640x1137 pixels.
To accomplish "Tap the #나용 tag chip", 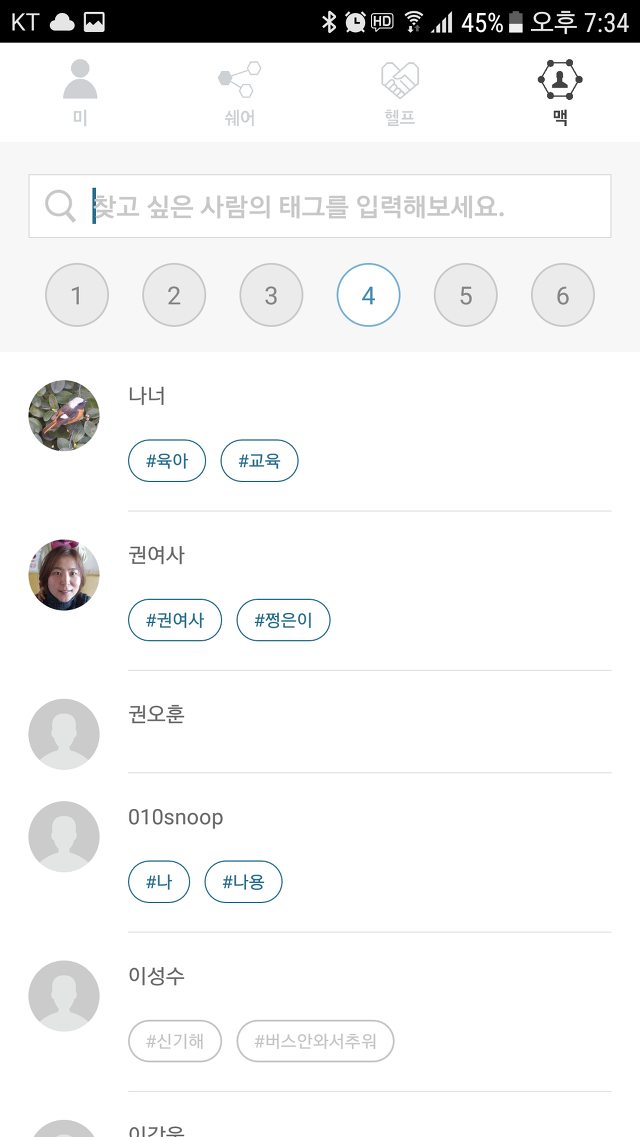I will [244, 882].
